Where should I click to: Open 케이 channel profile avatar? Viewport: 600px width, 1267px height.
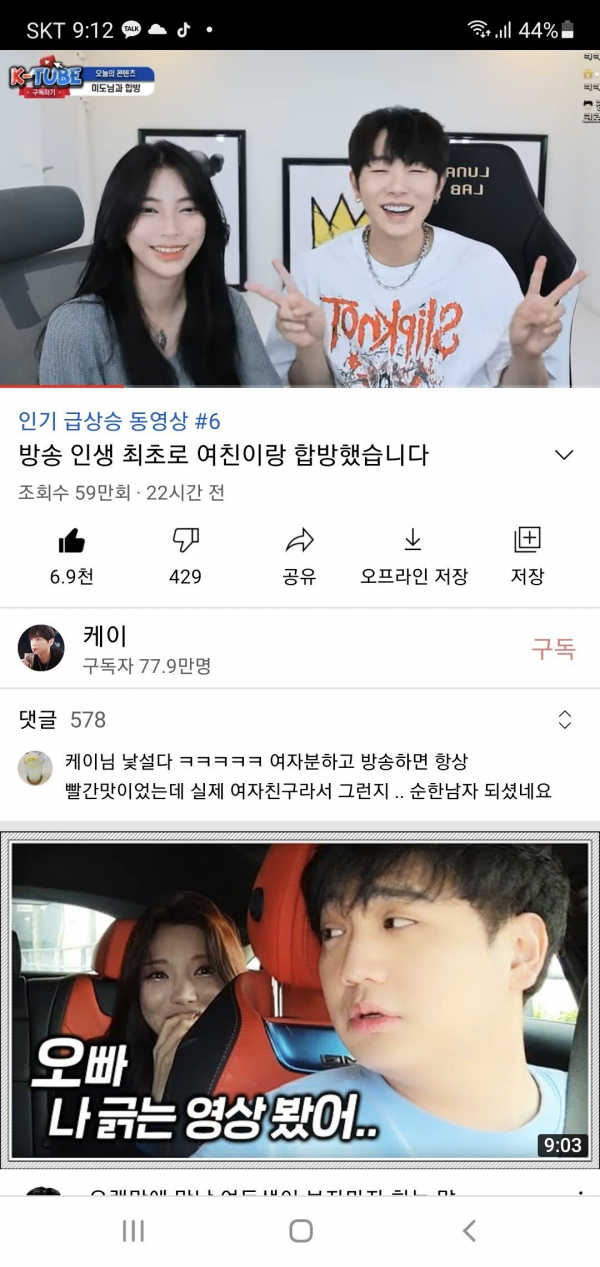click(x=41, y=648)
